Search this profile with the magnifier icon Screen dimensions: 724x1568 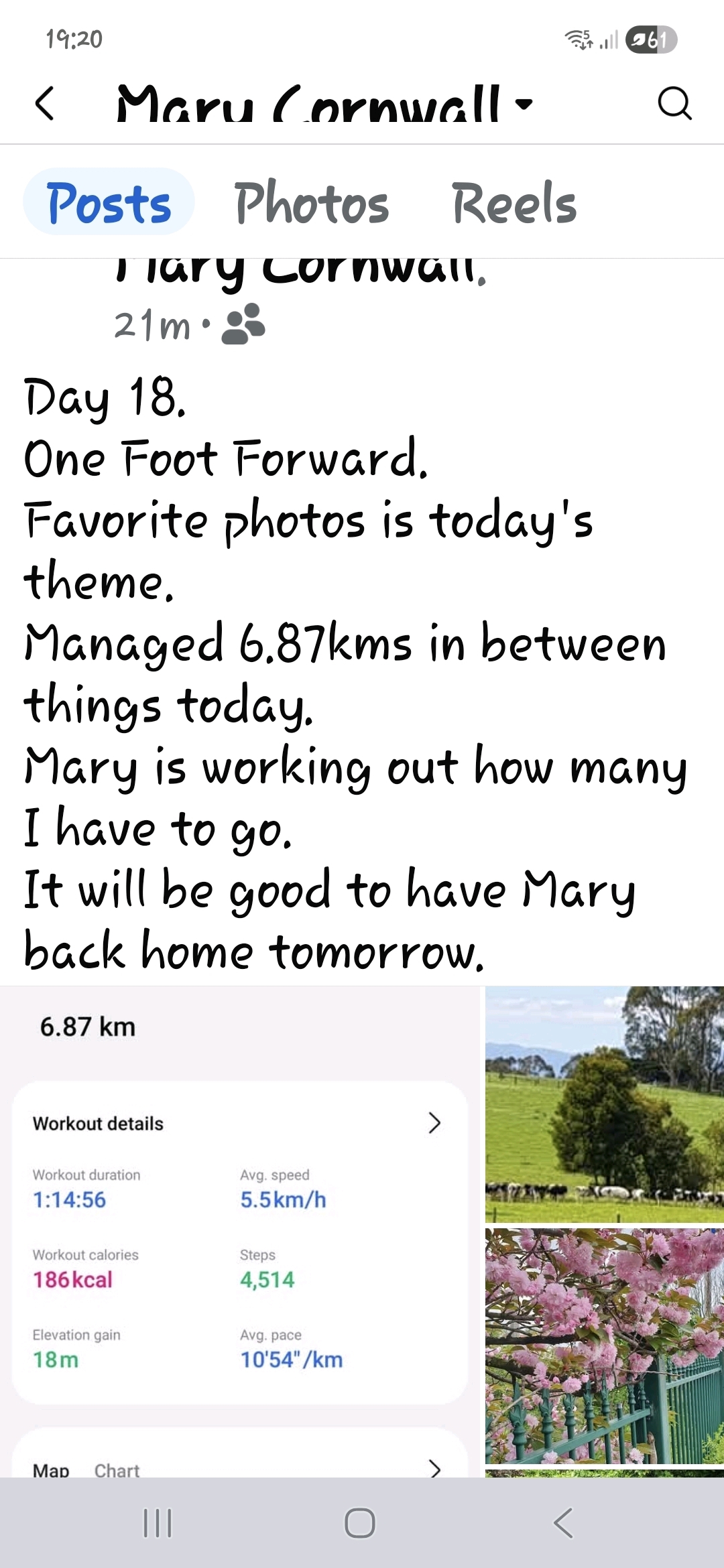[x=674, y=104]
